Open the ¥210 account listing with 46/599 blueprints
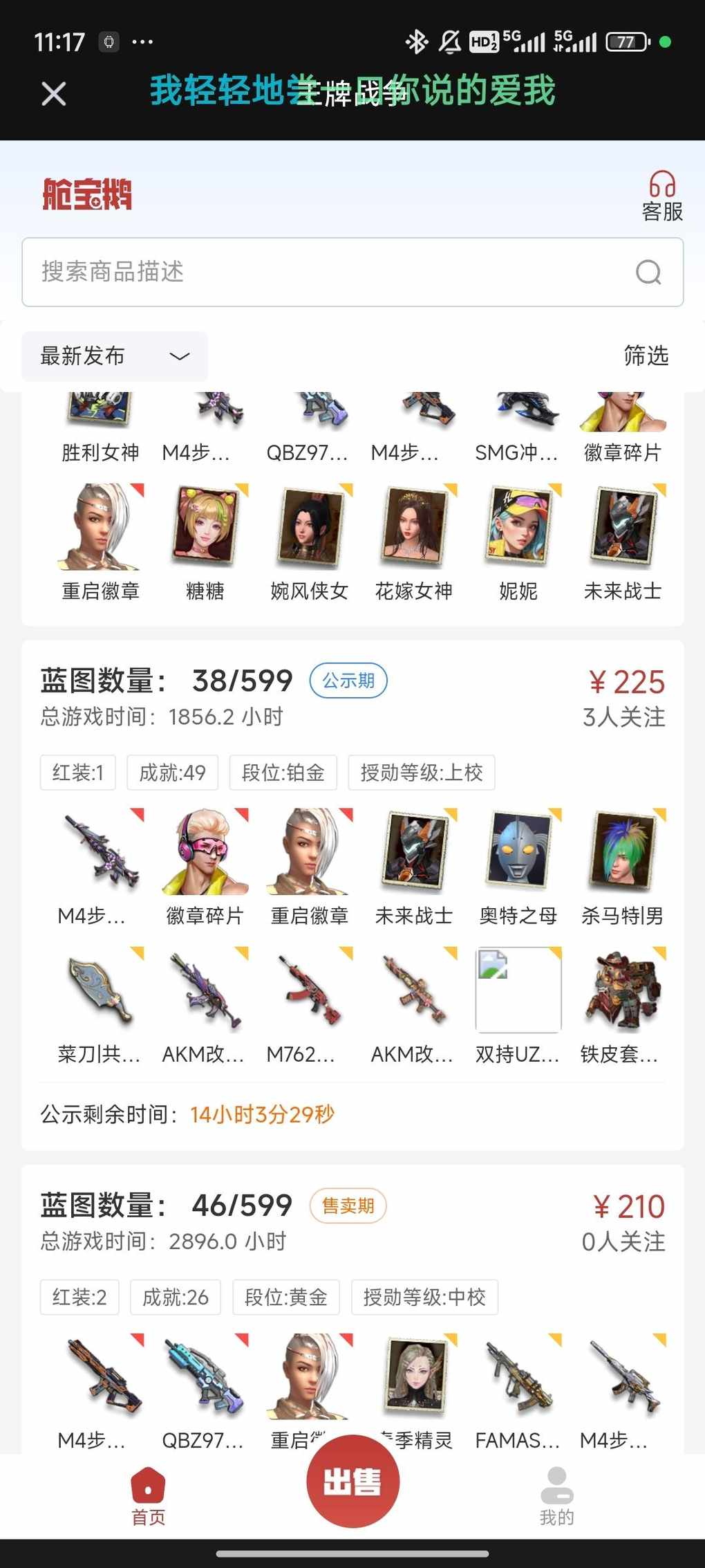705x1568 pixels. [x=352, y=1223]
